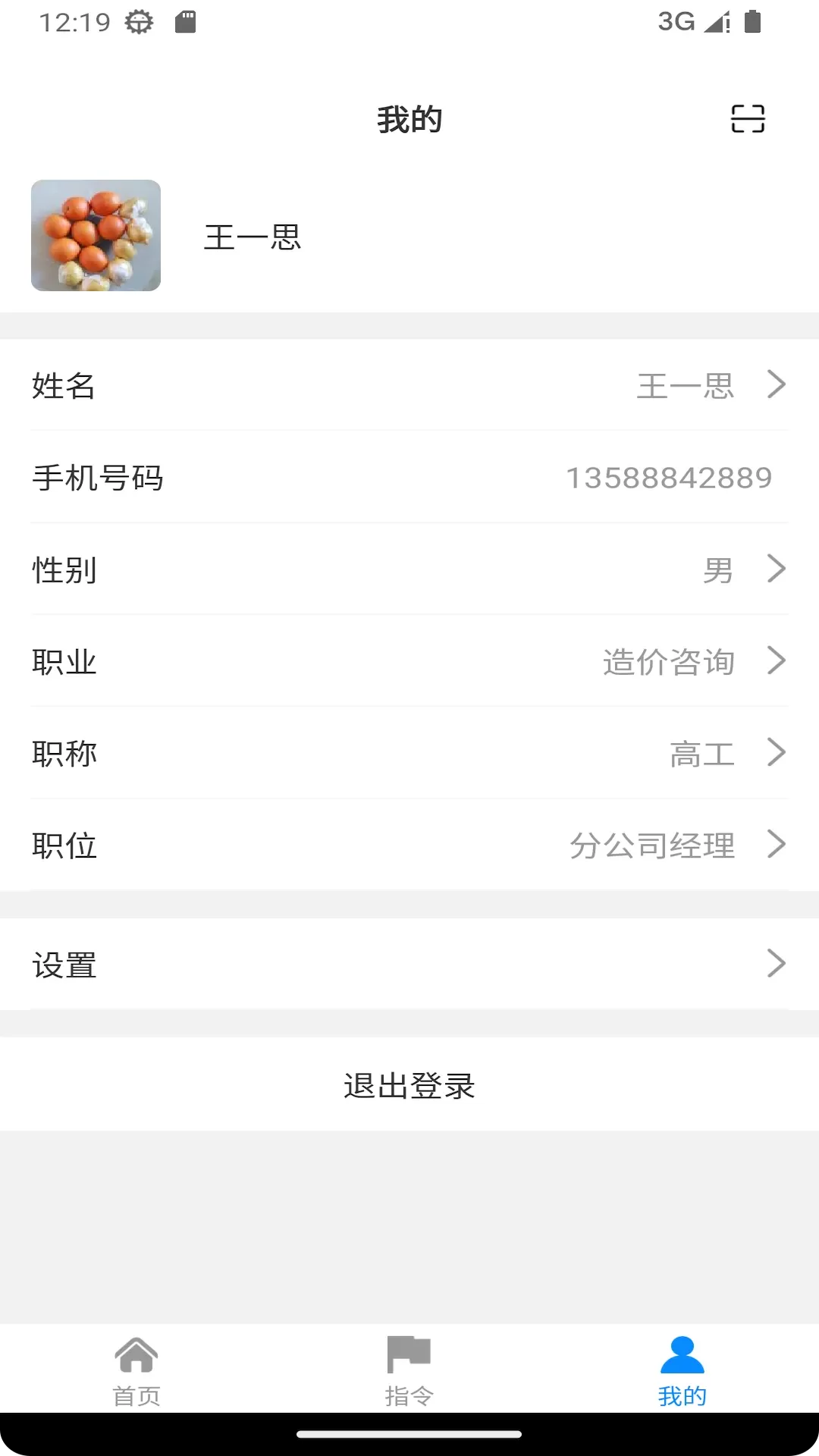Open the scan icon in the header
Screen dimensions: 819x1456
[x=748, y=119]
